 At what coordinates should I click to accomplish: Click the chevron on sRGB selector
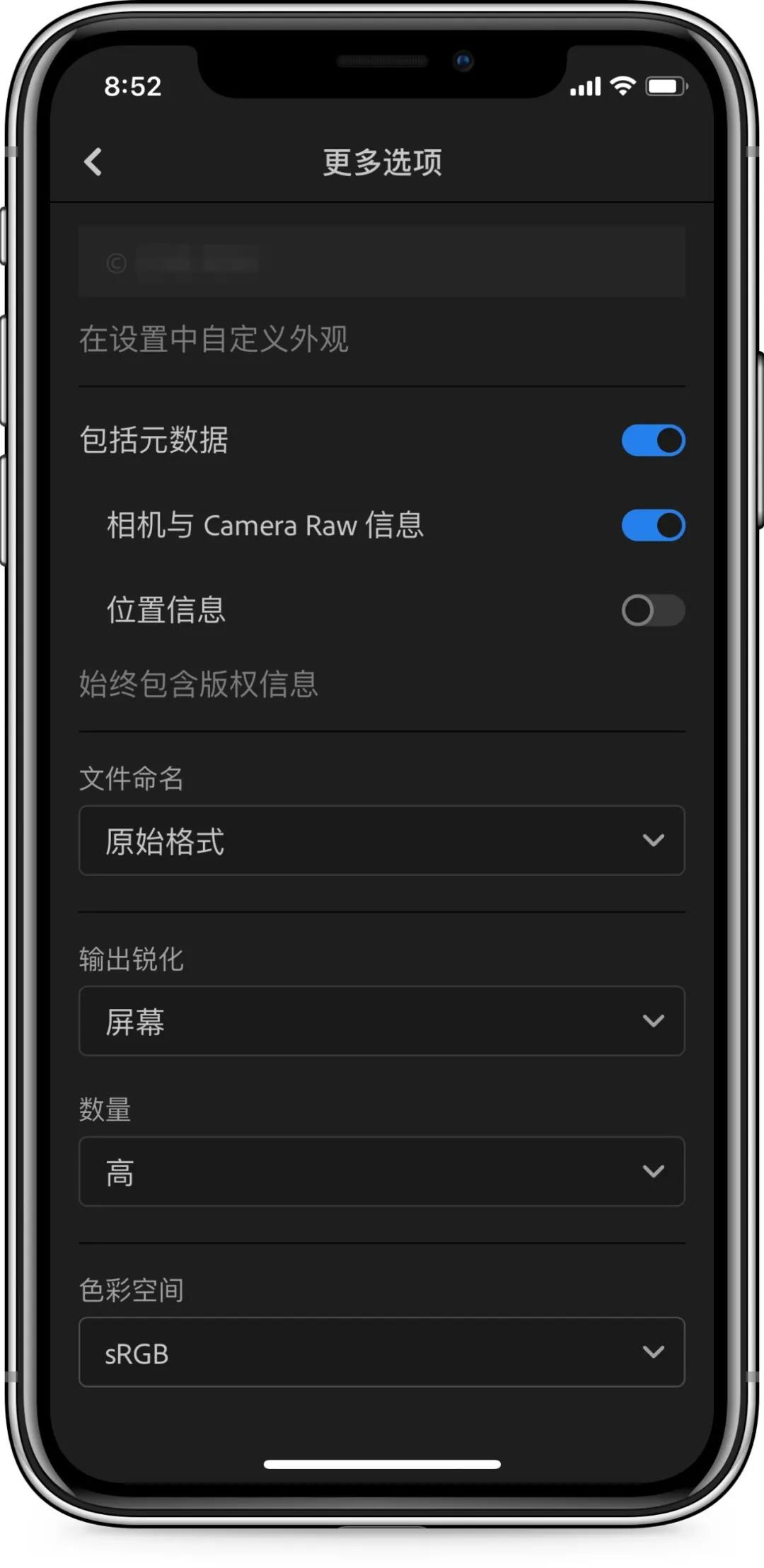[x=653, y=1352]
